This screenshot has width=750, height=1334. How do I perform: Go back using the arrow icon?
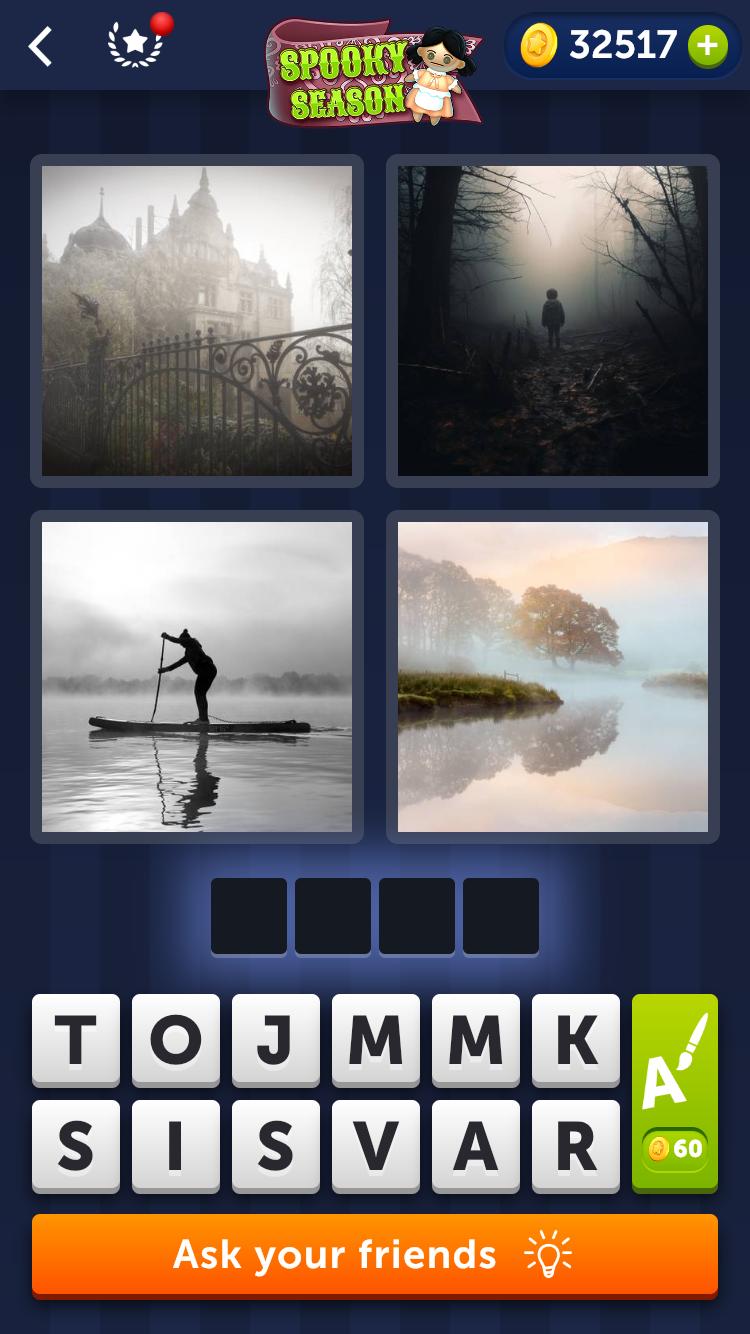[x=40, y=46]
